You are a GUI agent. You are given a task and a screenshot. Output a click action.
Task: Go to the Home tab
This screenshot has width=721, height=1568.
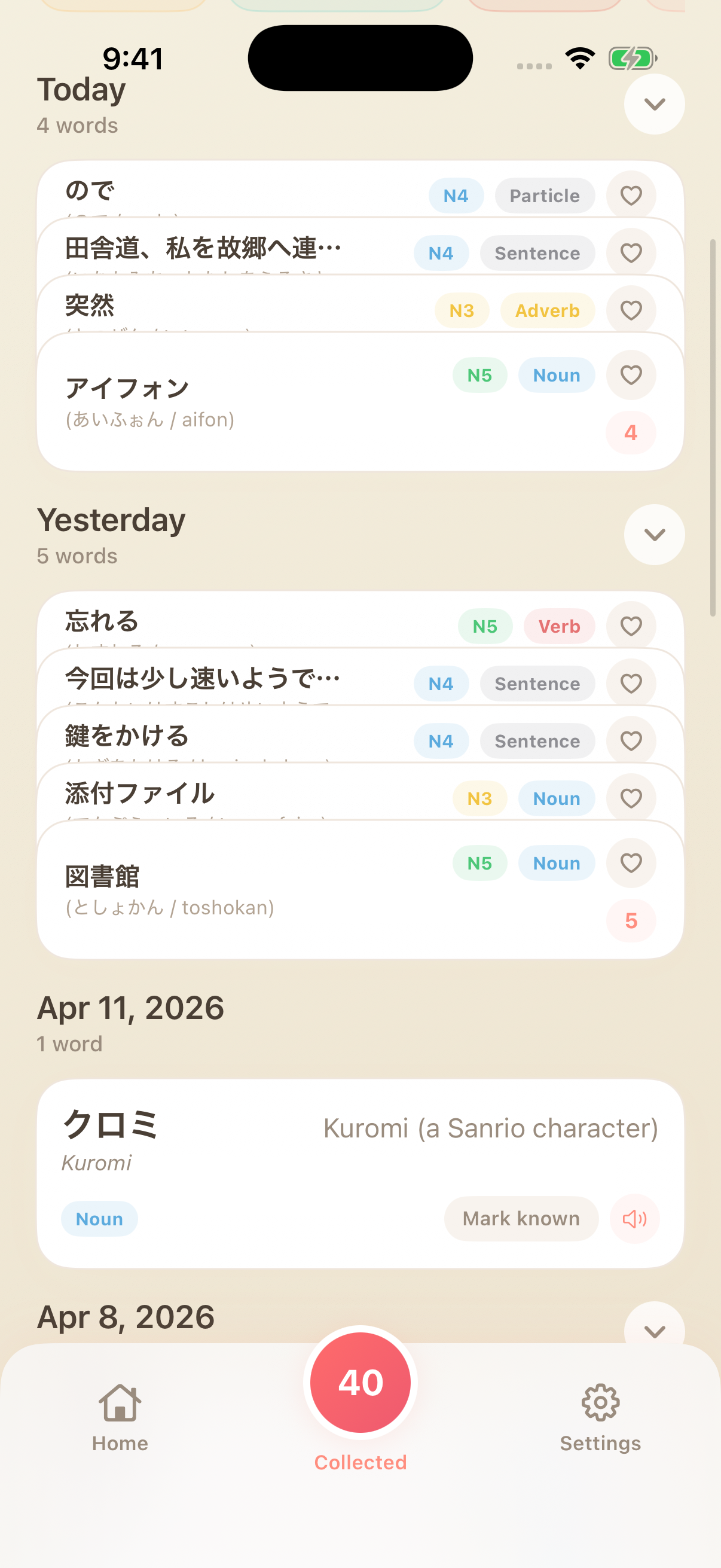120,1416
